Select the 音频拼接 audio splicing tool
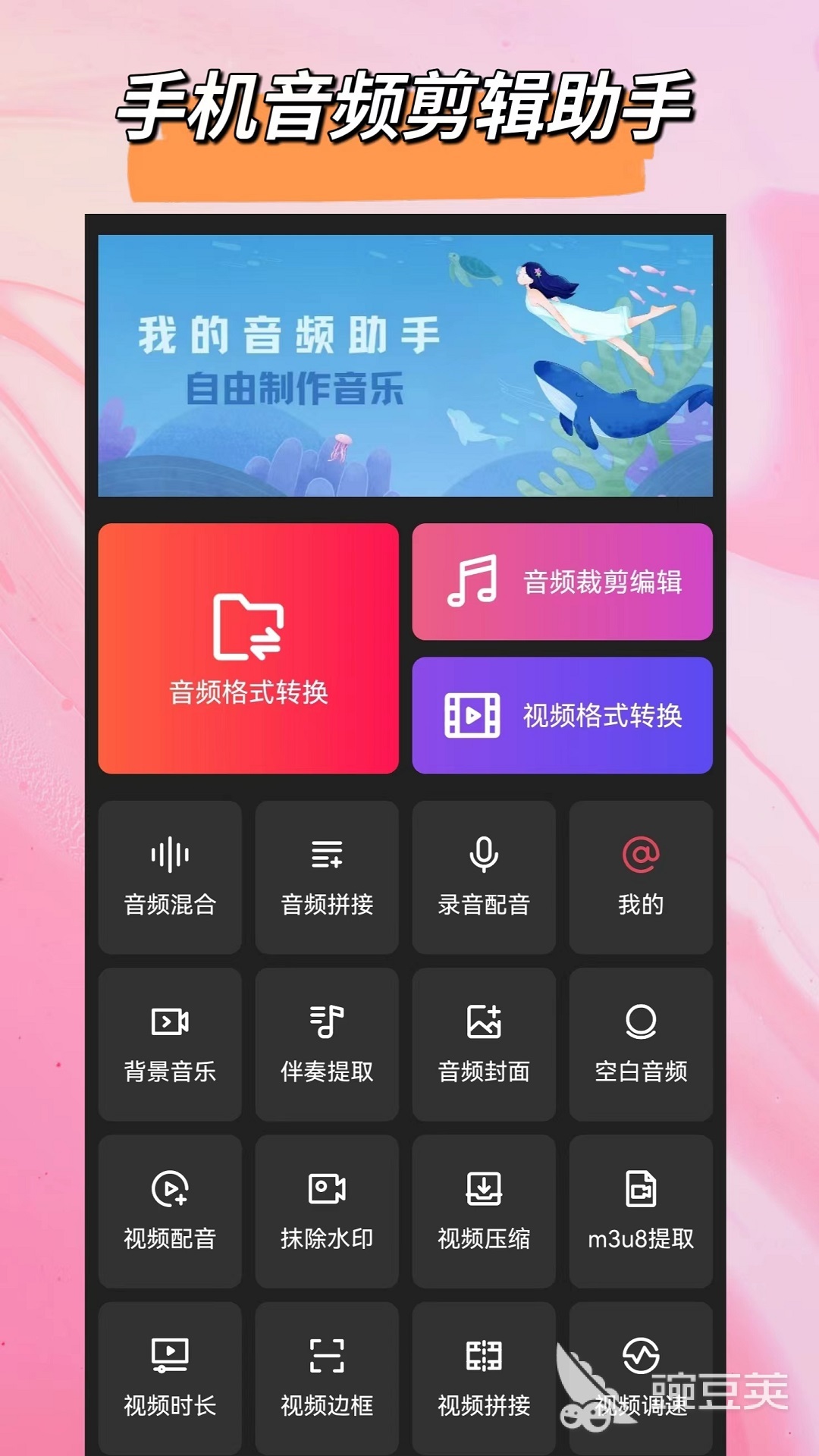This screenshot has height=1456, width=819. pos(327,878)
